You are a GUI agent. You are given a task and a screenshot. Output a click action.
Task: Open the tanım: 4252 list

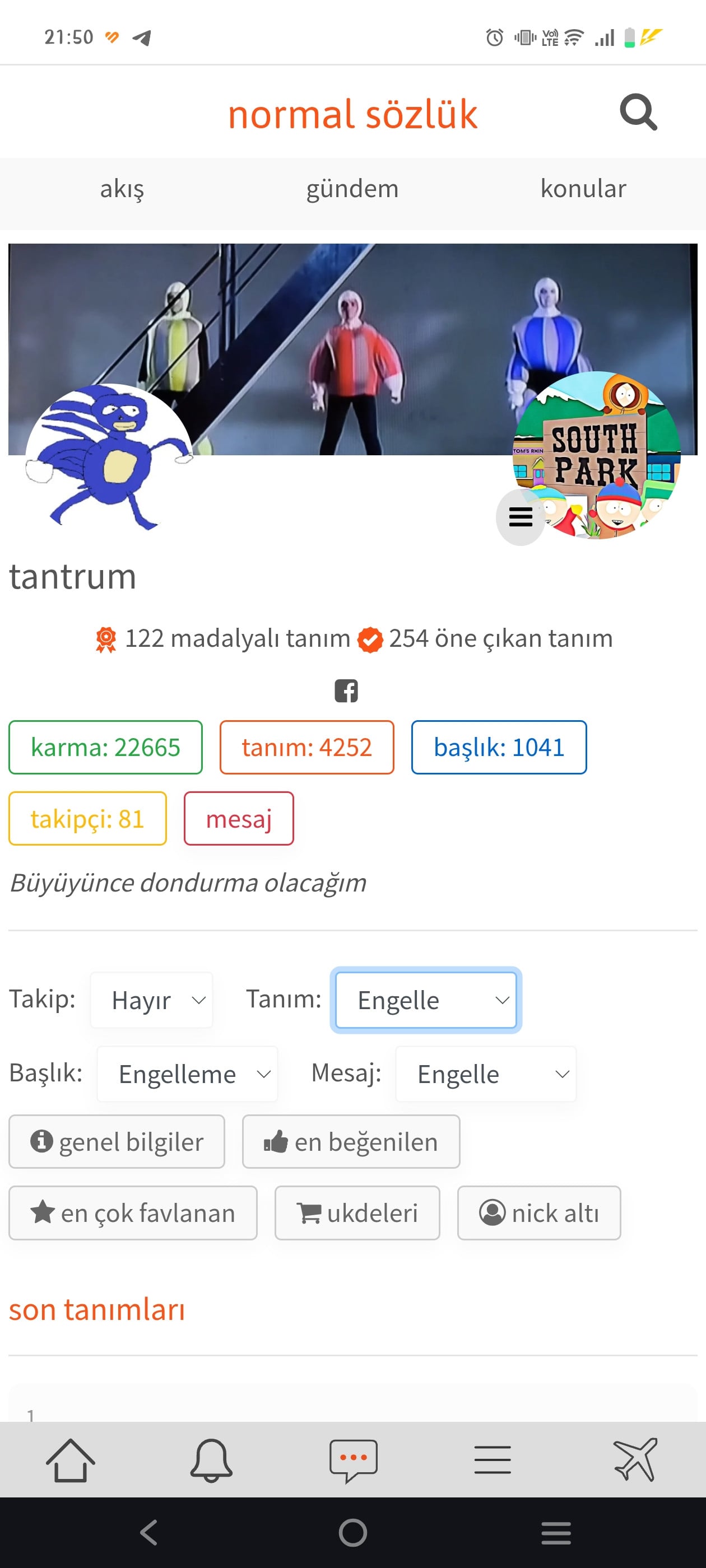coord(306,748)
